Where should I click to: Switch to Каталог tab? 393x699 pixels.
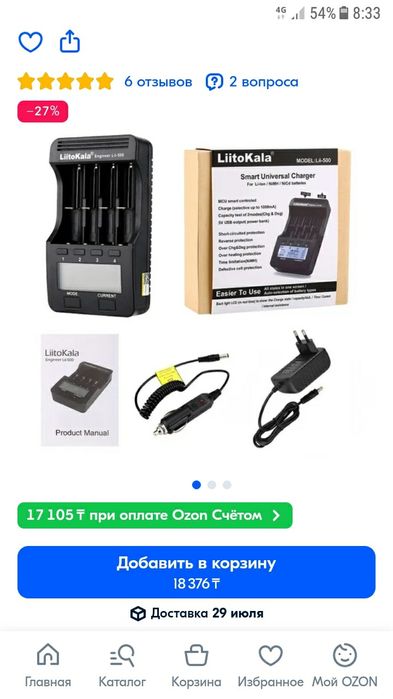point(122,665)
